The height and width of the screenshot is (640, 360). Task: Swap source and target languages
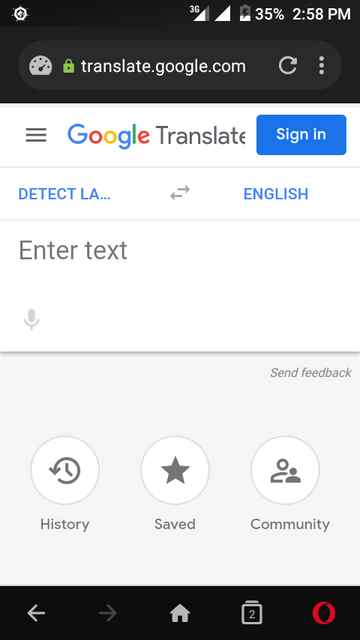coord(180,193)
